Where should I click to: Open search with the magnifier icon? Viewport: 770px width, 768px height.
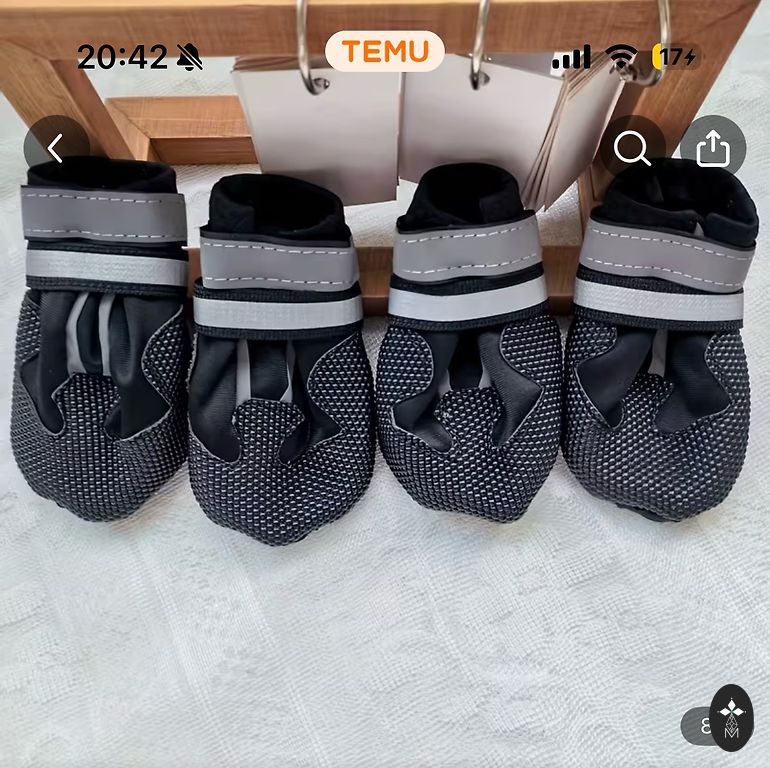pyautogui.click(x=632, y=149)
